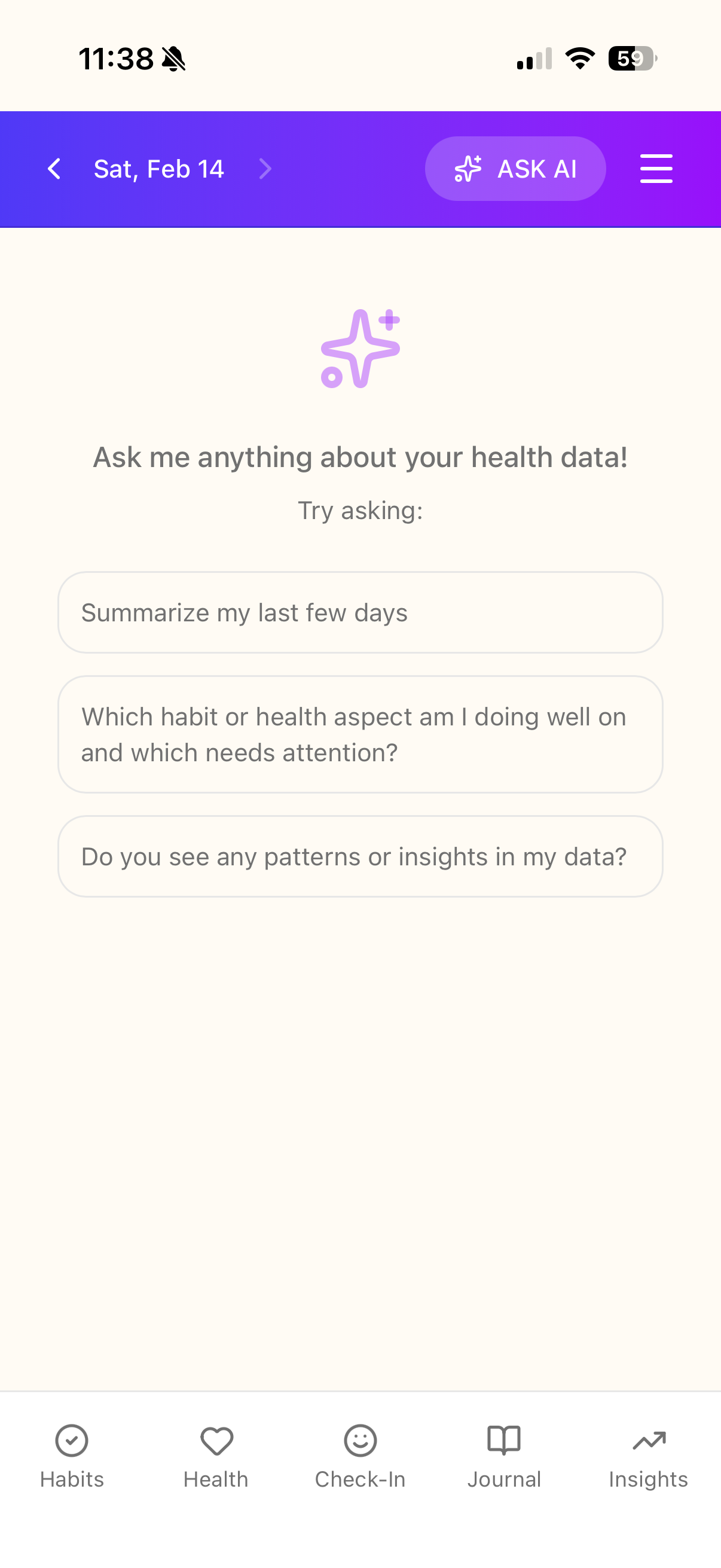This screenshot has width=721, height=1568.
Task: Tap the sparkle icon inside ASK AI
Action: point(469,169)
